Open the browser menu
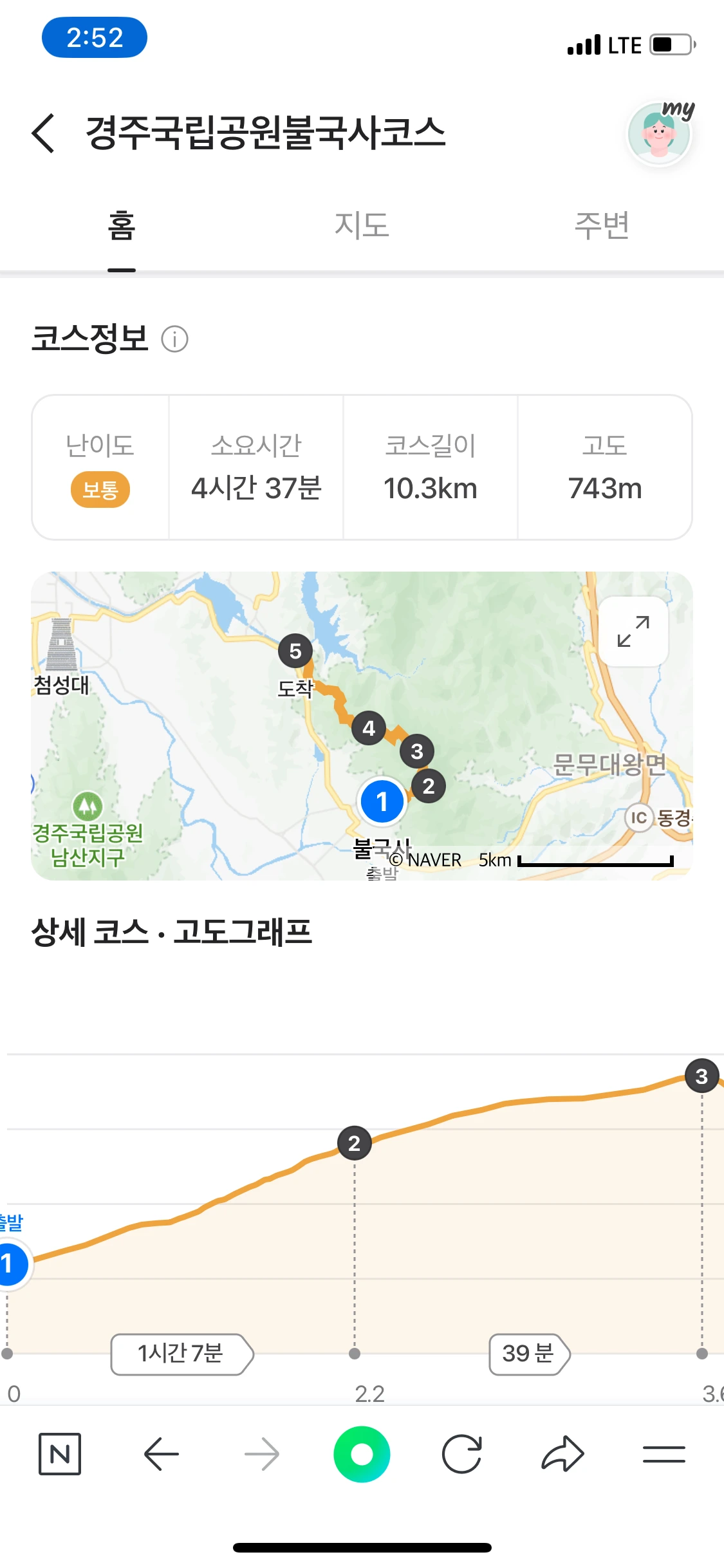The width and height of the screenshot is (724, 1568). (664, 1454)
